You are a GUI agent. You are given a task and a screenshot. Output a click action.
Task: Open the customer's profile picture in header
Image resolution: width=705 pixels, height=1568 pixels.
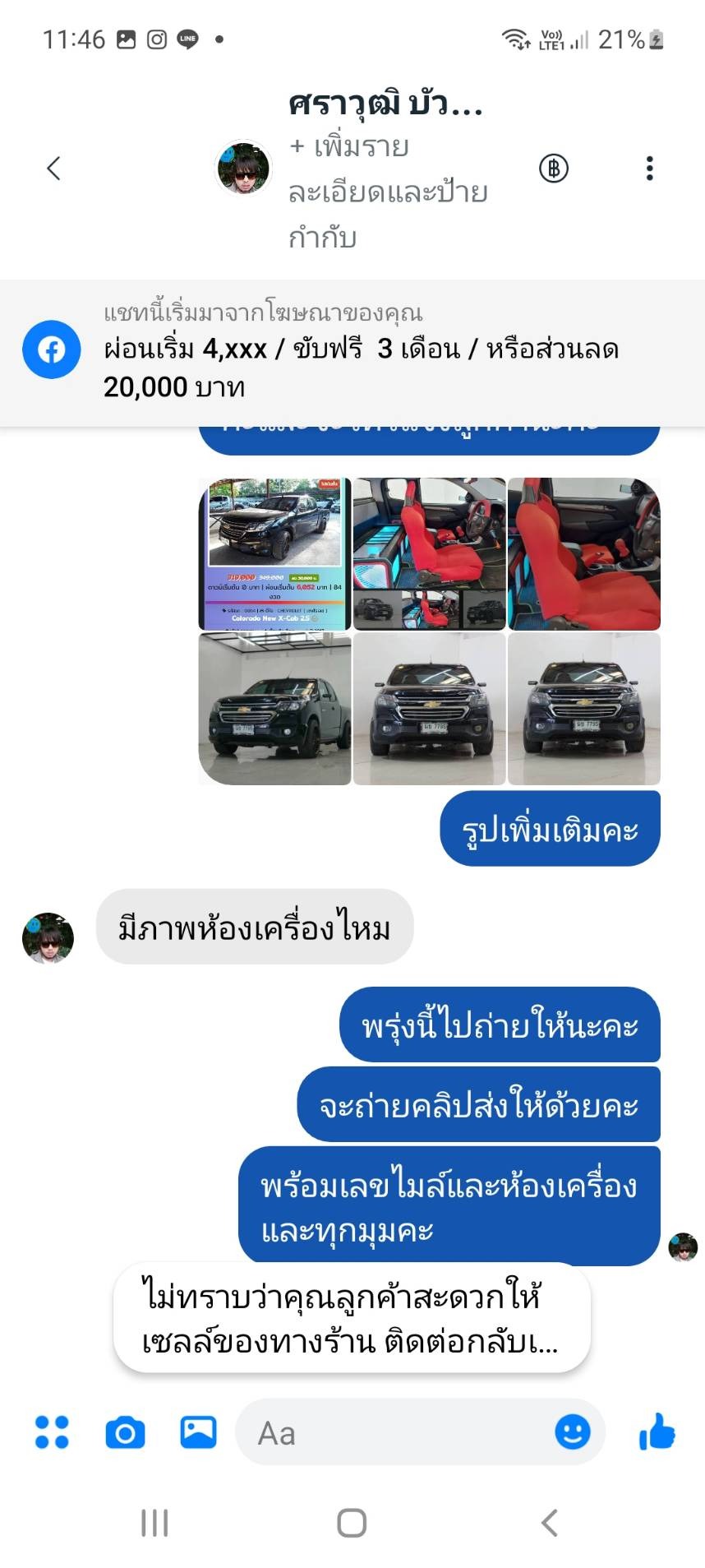(x=243, y=168)
